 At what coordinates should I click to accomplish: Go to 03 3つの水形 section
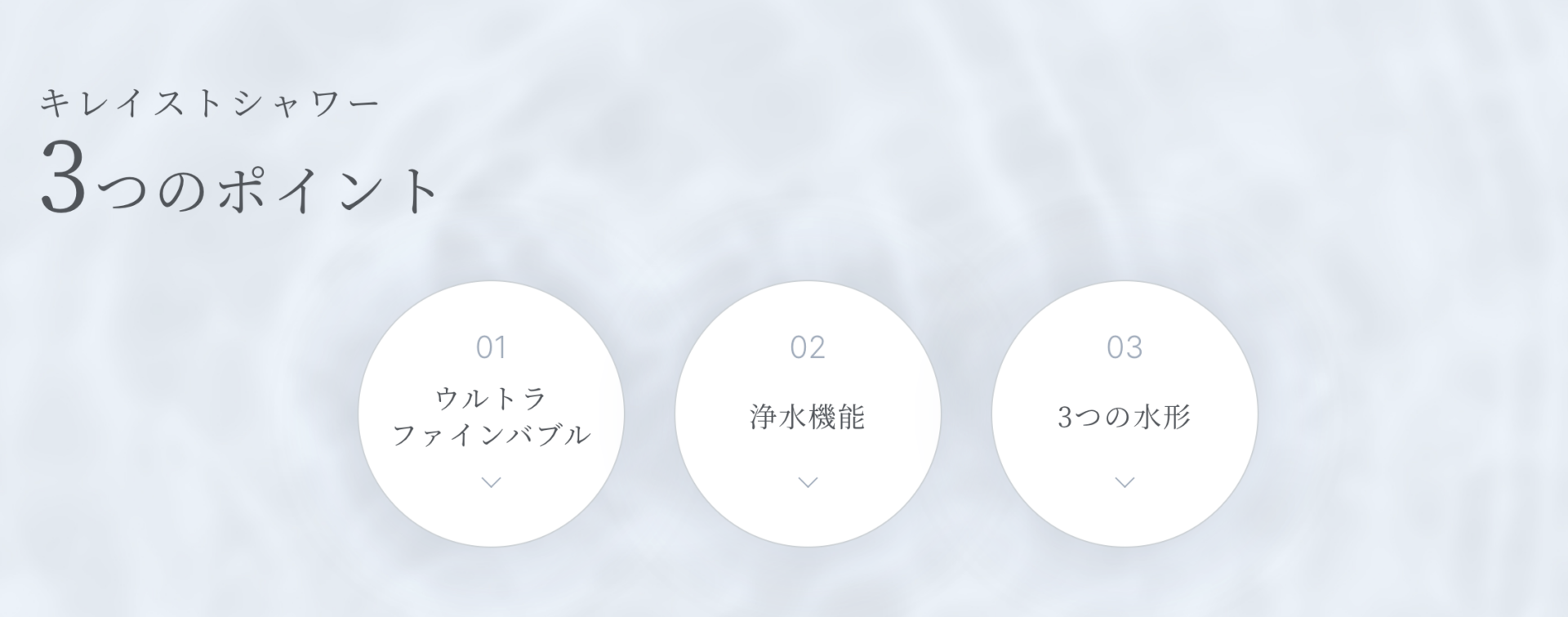pos(1125,414)
